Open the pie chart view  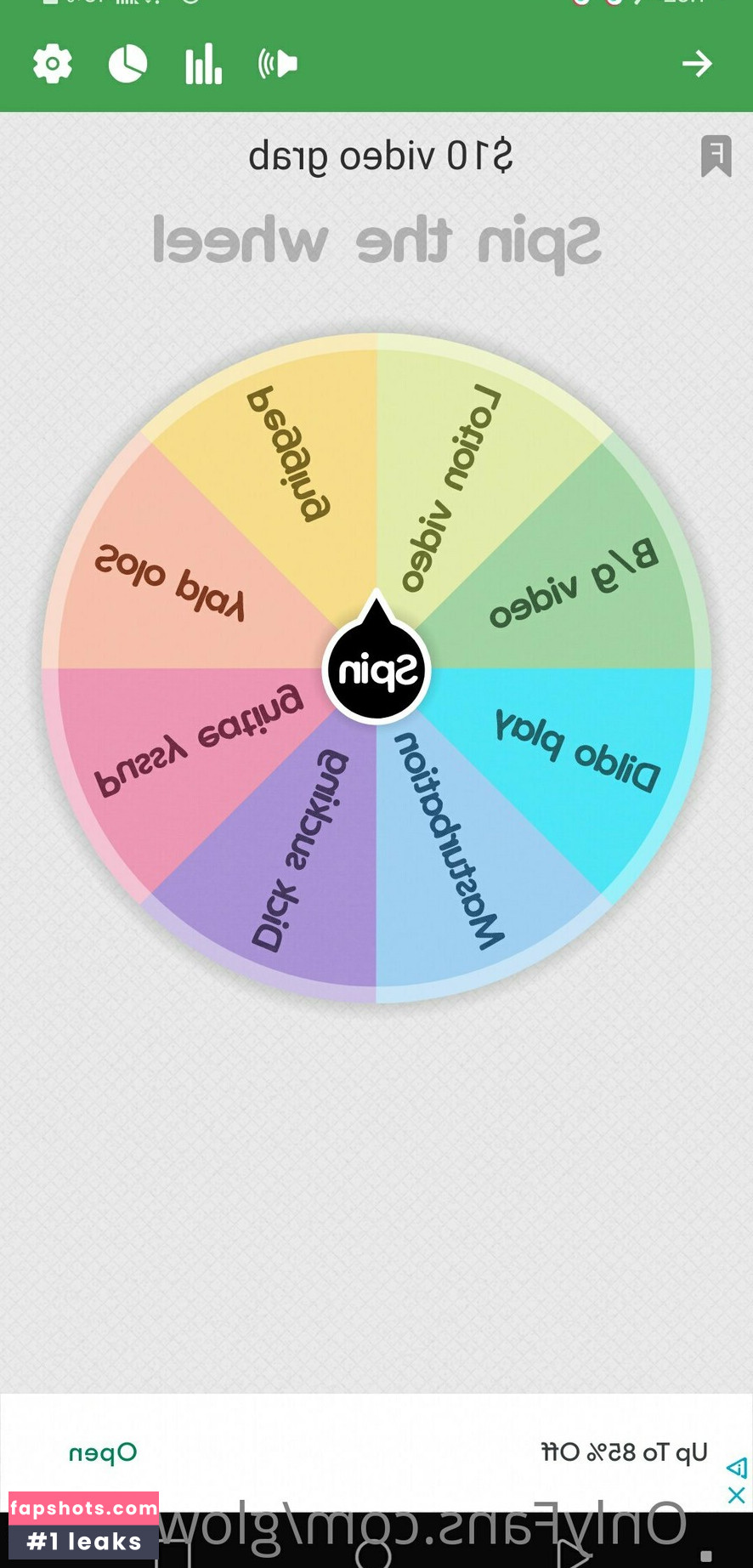[x=127, y=64]
